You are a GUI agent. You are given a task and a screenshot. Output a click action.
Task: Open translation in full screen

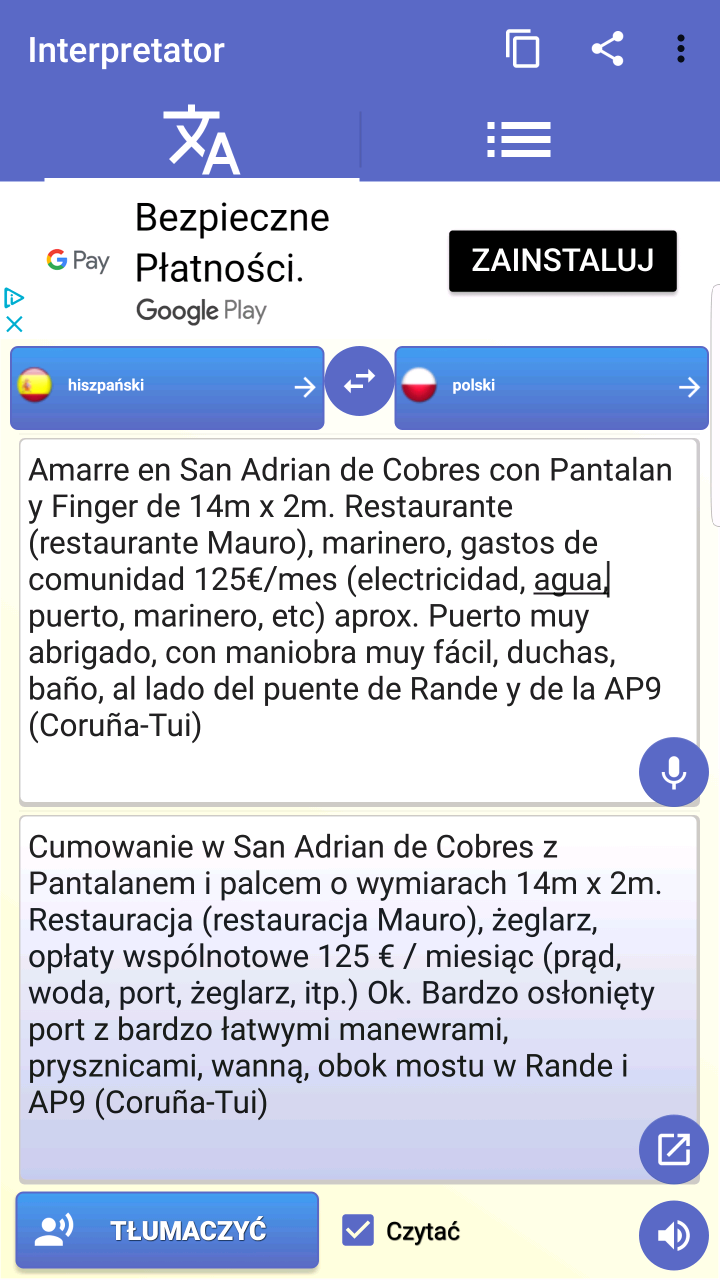(x=674, y=1150)
